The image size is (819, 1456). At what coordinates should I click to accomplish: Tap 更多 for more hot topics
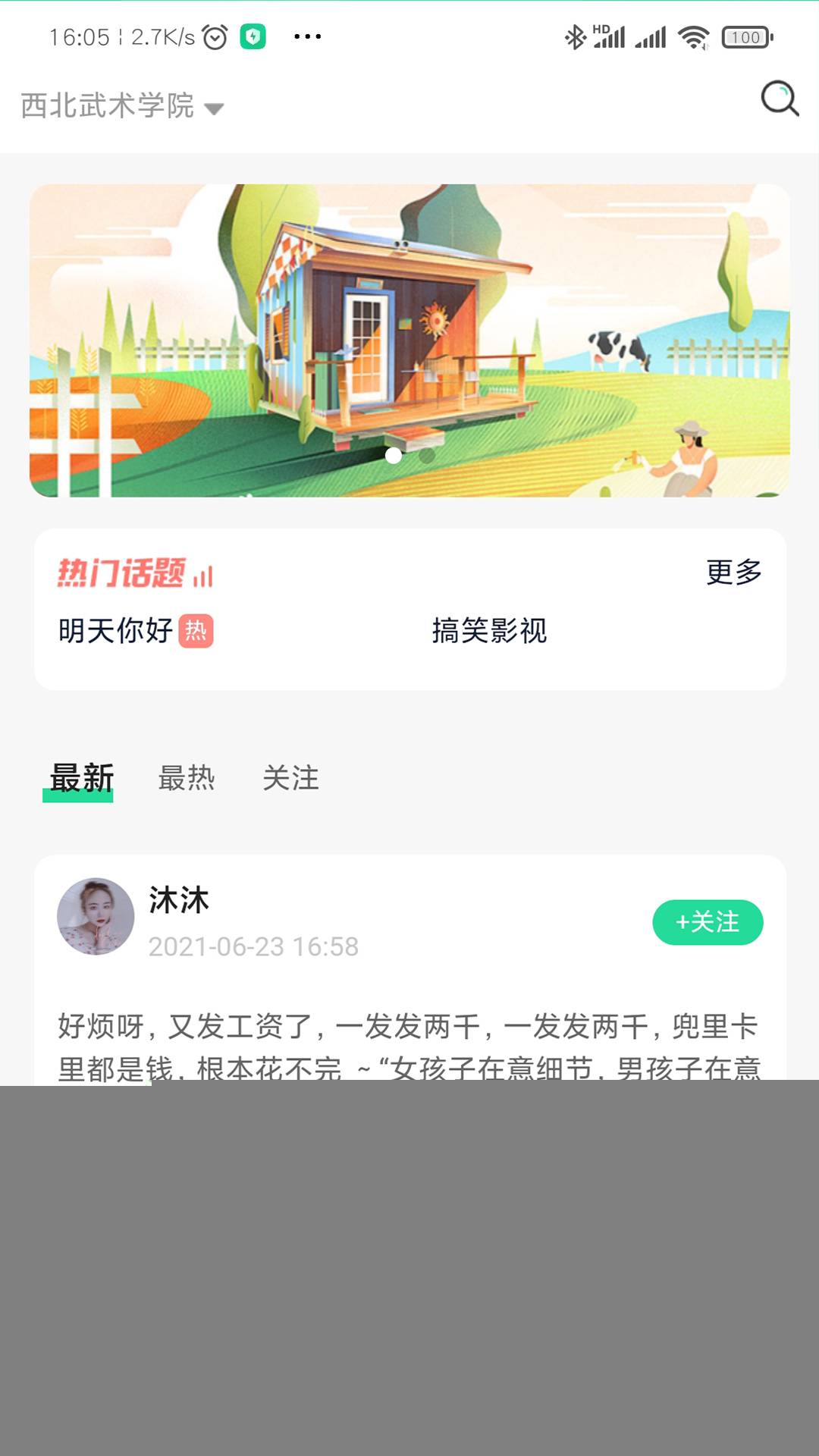coord(733,572)
